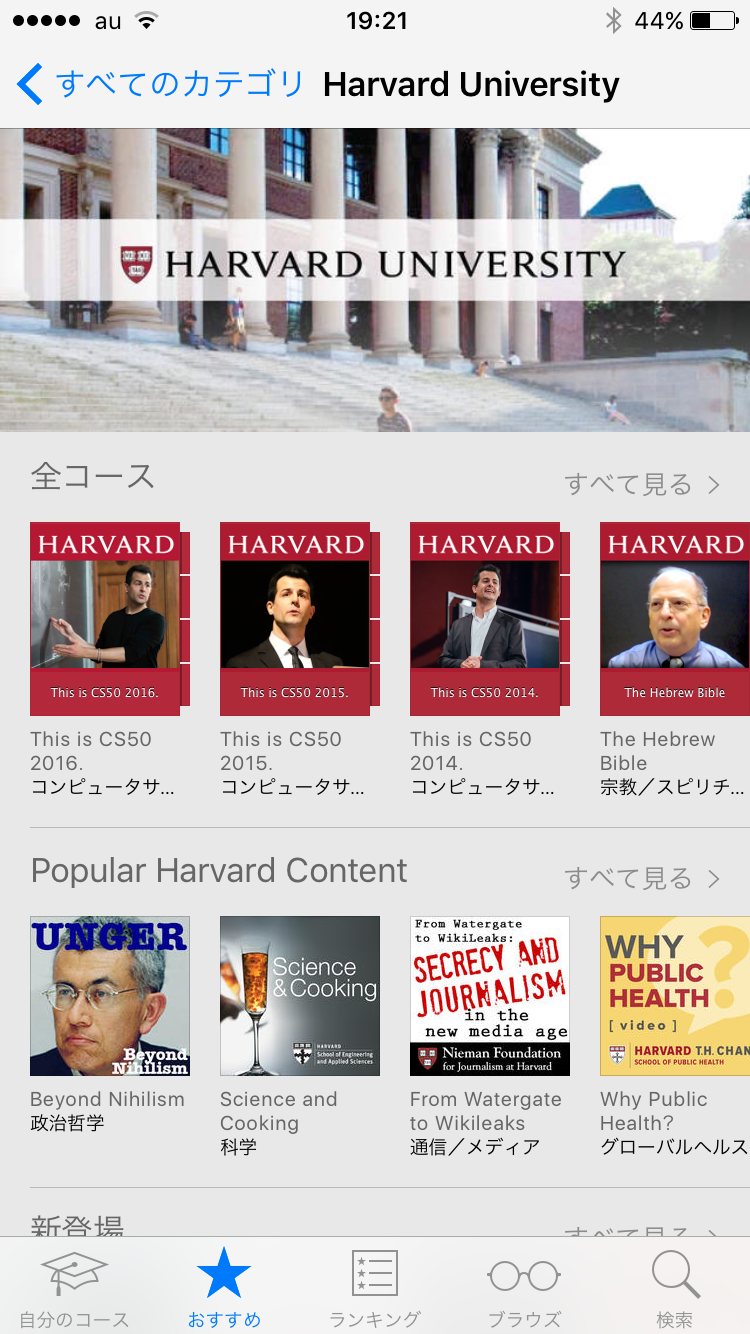Open the This is CS50 2014 course
Screen dimensions: 750x1334
(x=486, y=619)
